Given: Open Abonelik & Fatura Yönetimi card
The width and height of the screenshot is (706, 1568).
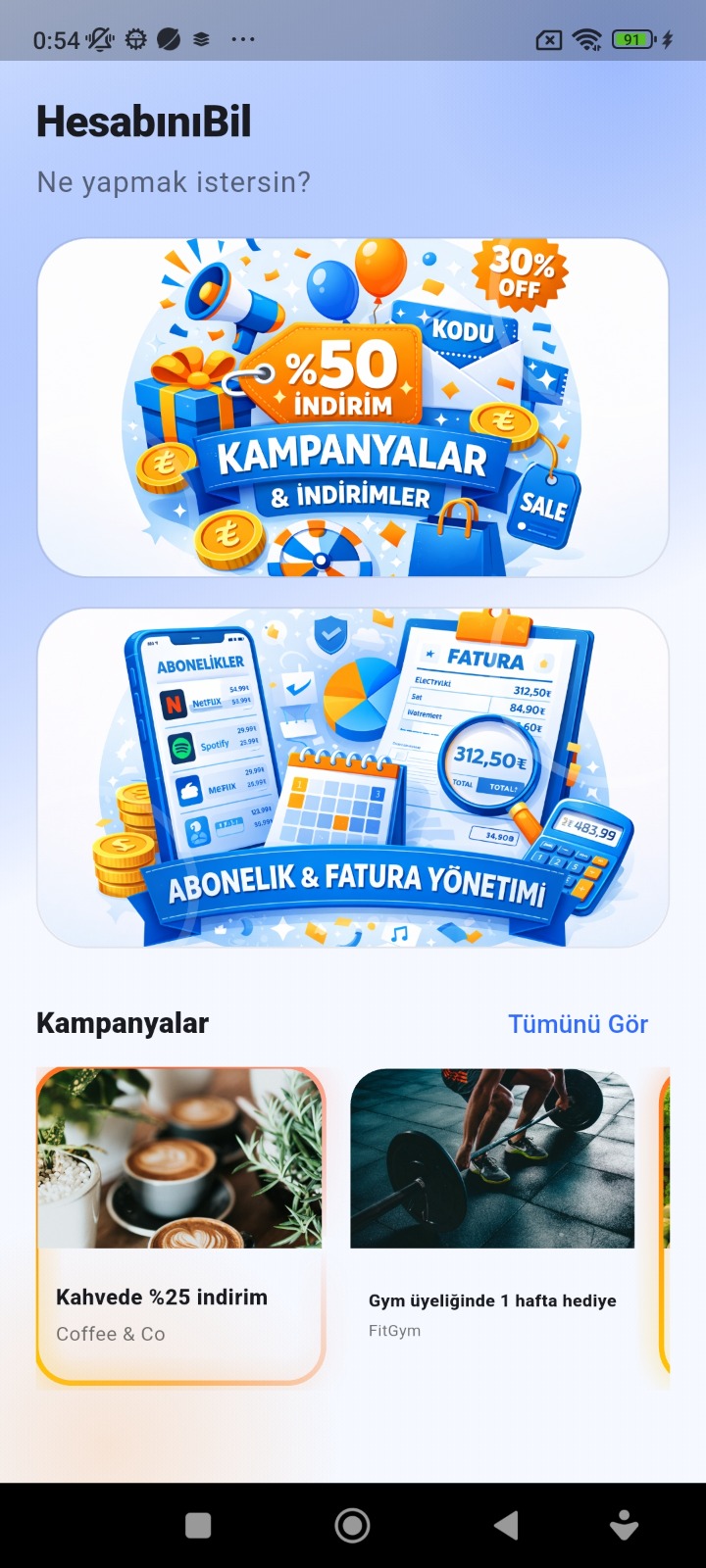Looking at the screenshot, I should tap(353, 779).
